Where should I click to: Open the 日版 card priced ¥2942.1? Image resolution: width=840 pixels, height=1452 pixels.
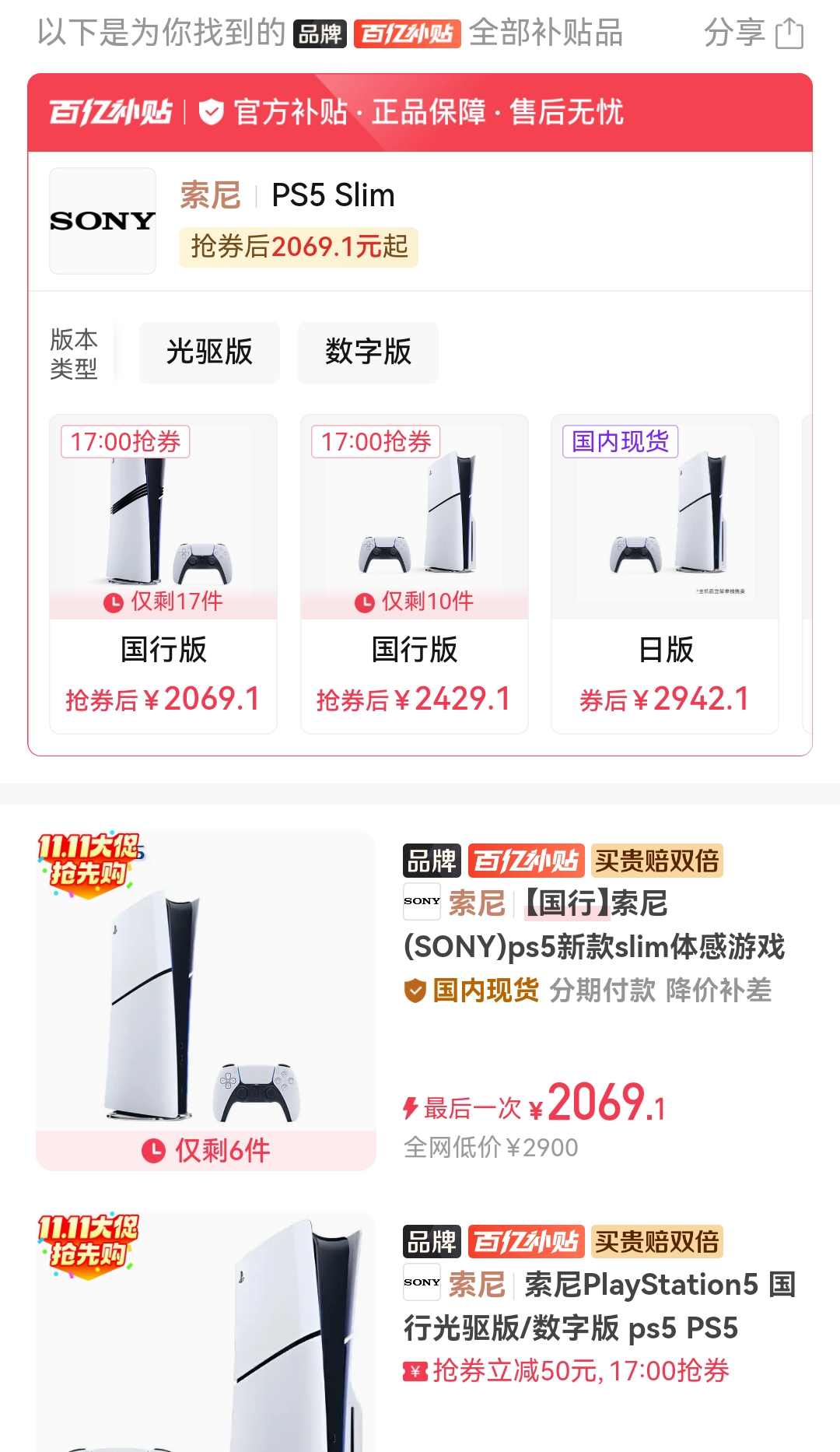(x=664, y=574)
